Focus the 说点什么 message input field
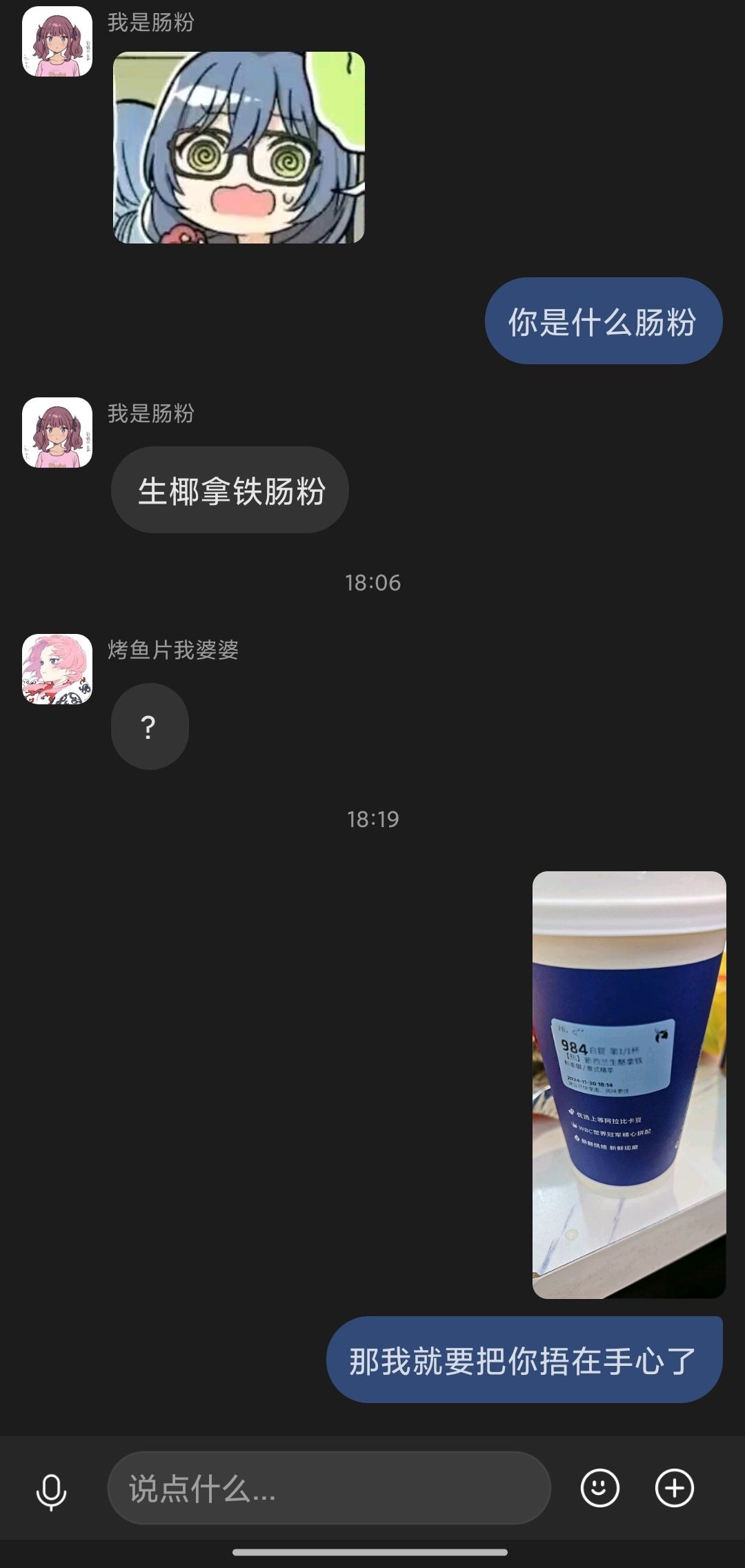Image resolution: width=745 pixels, height=1568 pixels. (x=329, y=1488)
